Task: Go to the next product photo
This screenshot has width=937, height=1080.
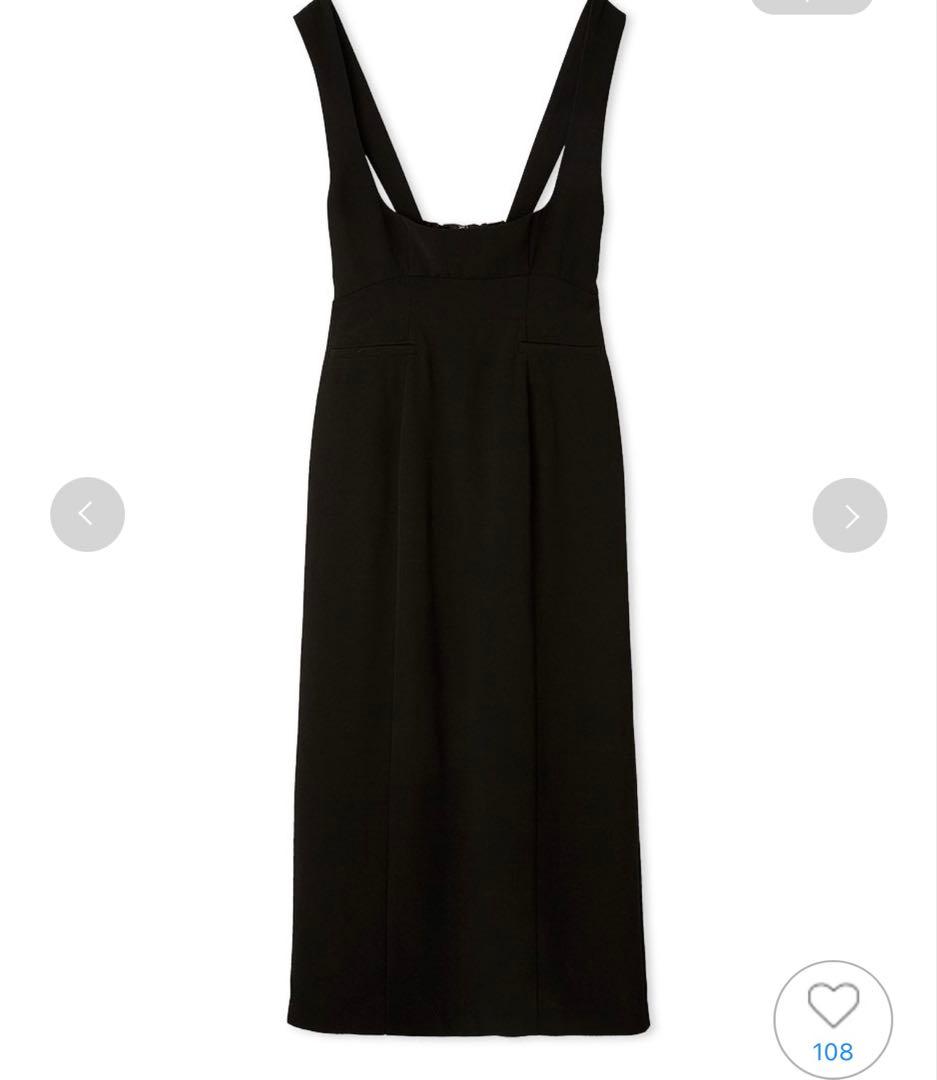Action: 849,515
